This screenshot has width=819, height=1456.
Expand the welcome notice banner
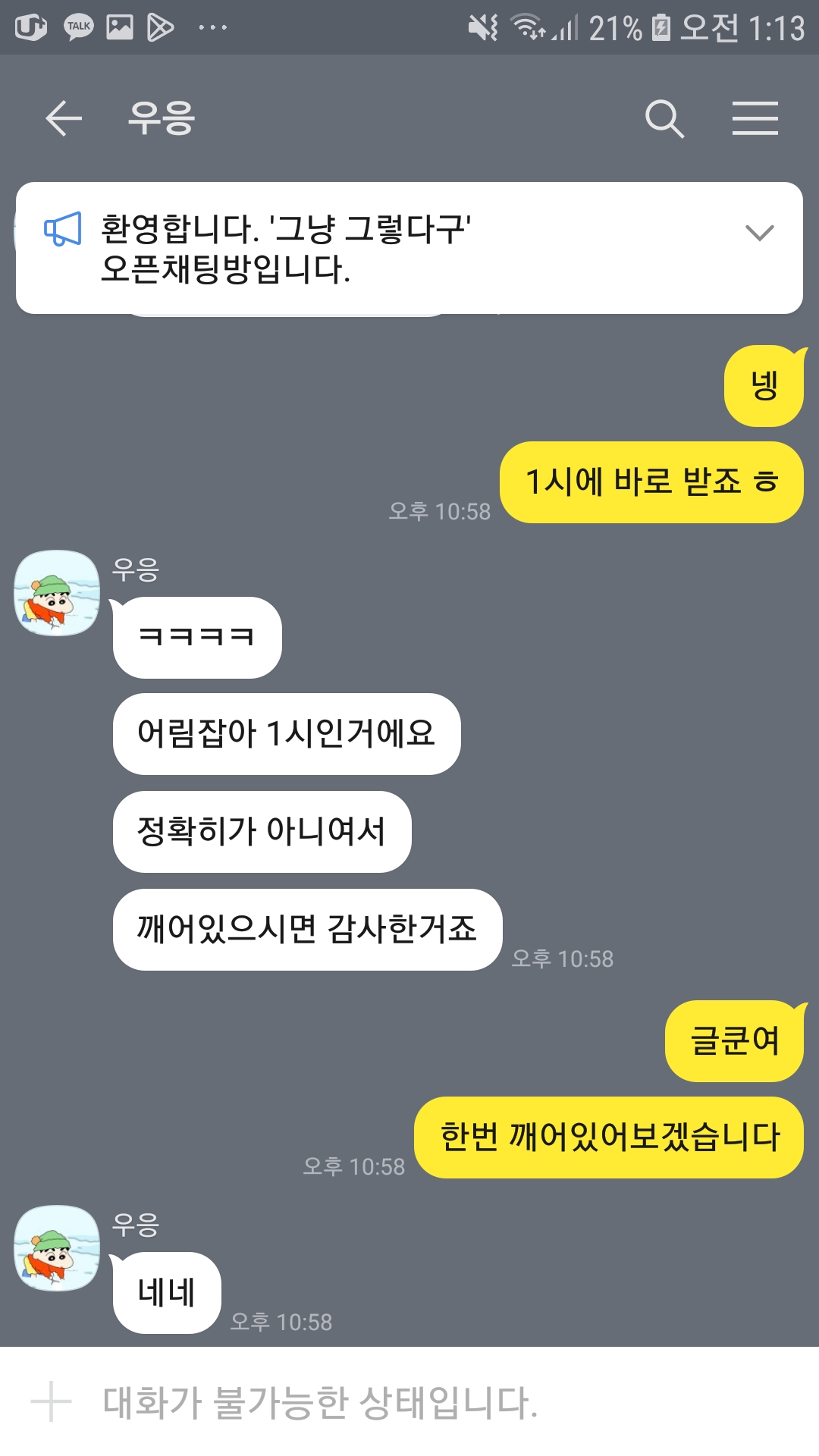click(759, 233)
